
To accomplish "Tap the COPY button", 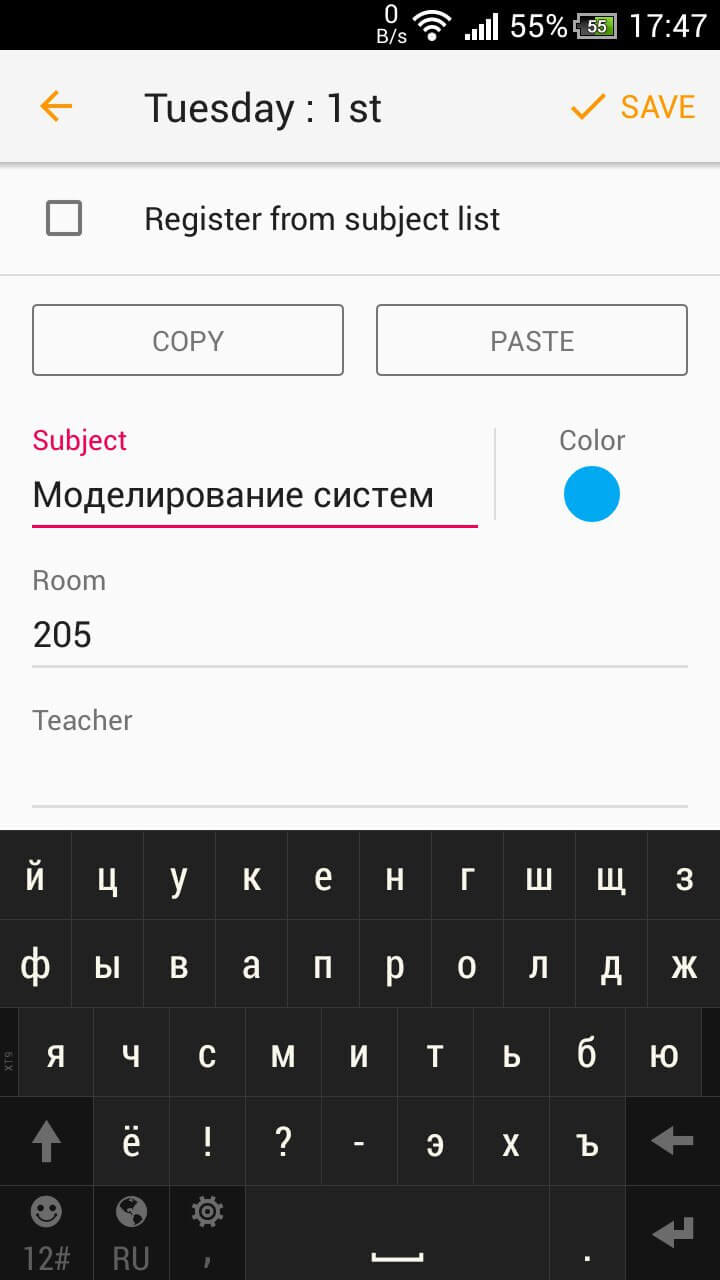I will pyautogui.click(x=188, y=341).
